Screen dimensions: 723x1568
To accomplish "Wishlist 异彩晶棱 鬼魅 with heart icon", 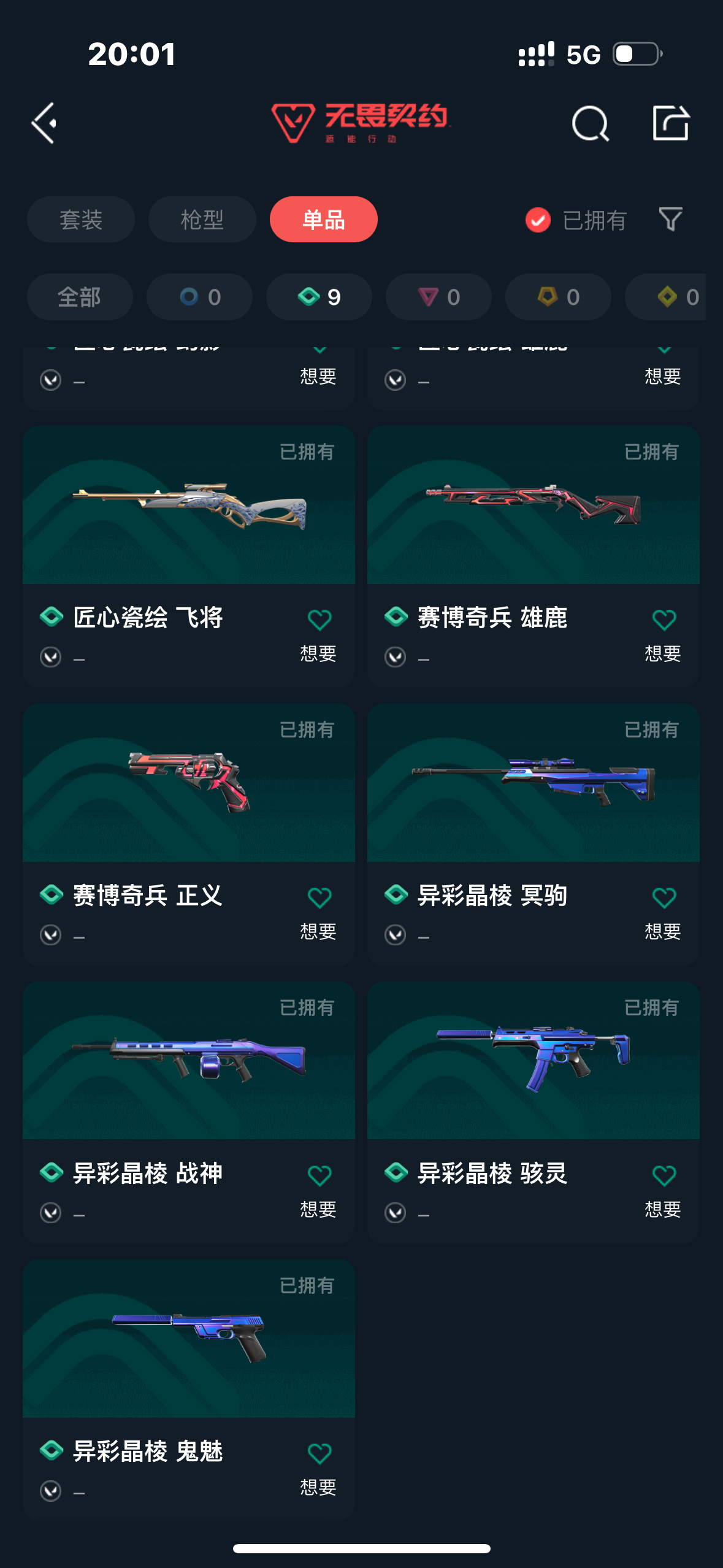I will (319, 1454).
